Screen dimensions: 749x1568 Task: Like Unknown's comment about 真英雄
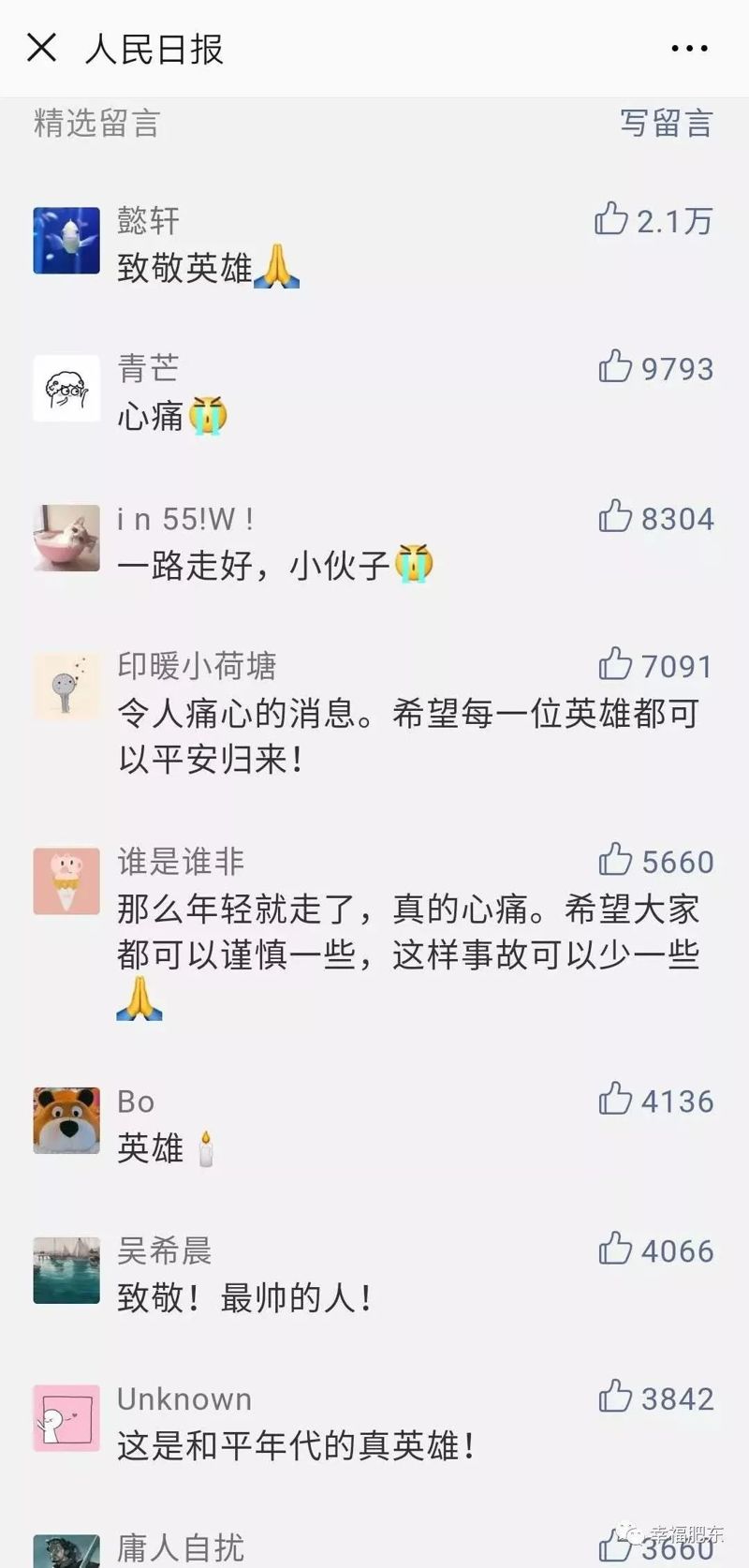tap(615, 1397)
